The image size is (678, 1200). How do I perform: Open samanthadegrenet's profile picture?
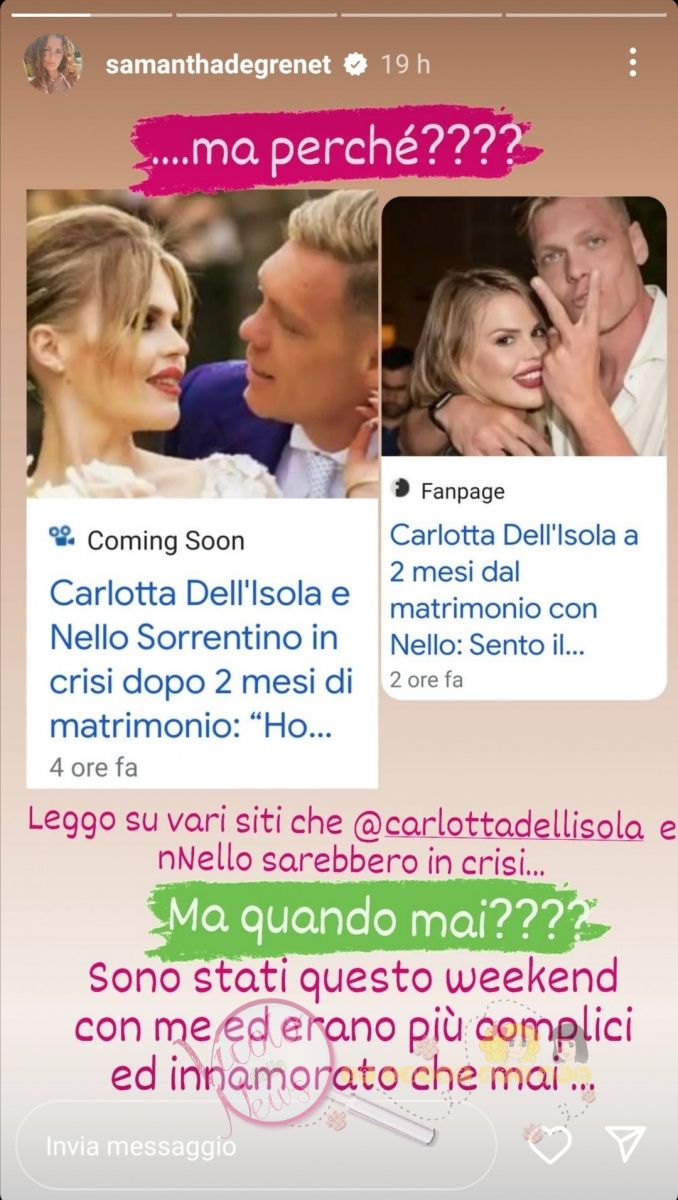tap(52, 64)
